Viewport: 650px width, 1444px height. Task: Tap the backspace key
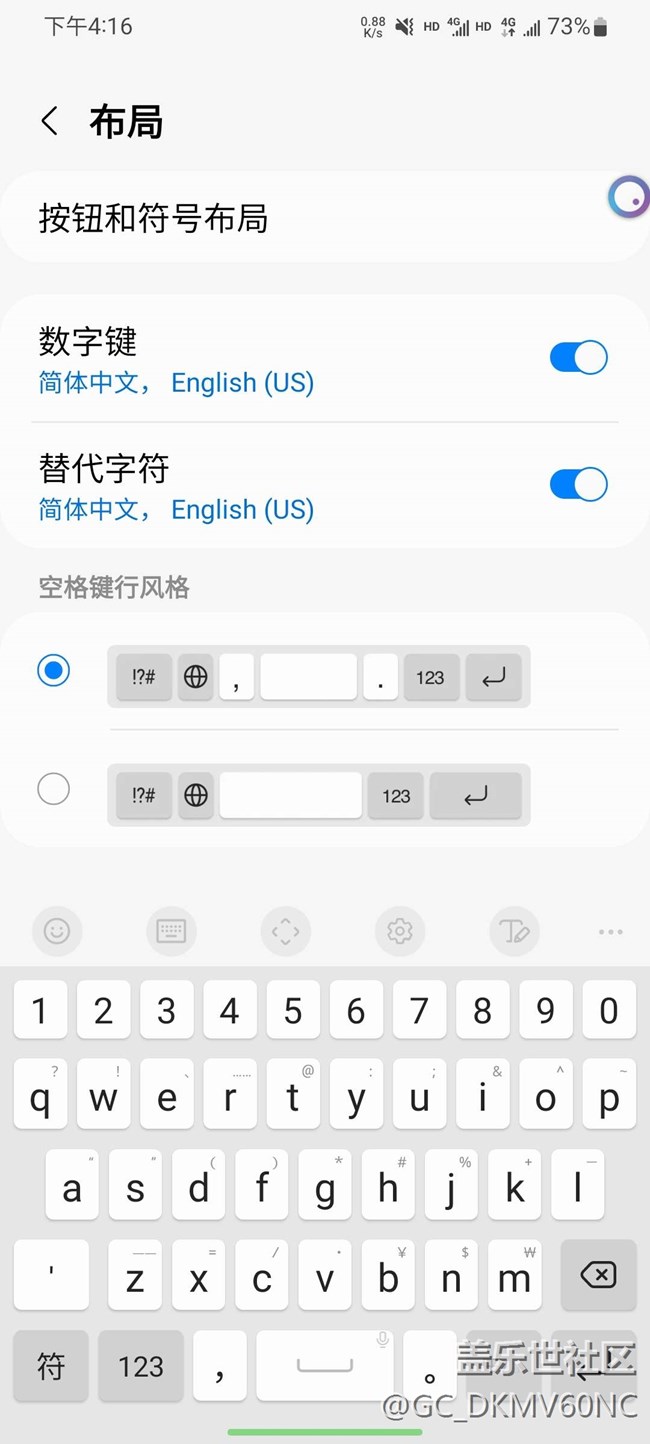(x=598, y=1275)
